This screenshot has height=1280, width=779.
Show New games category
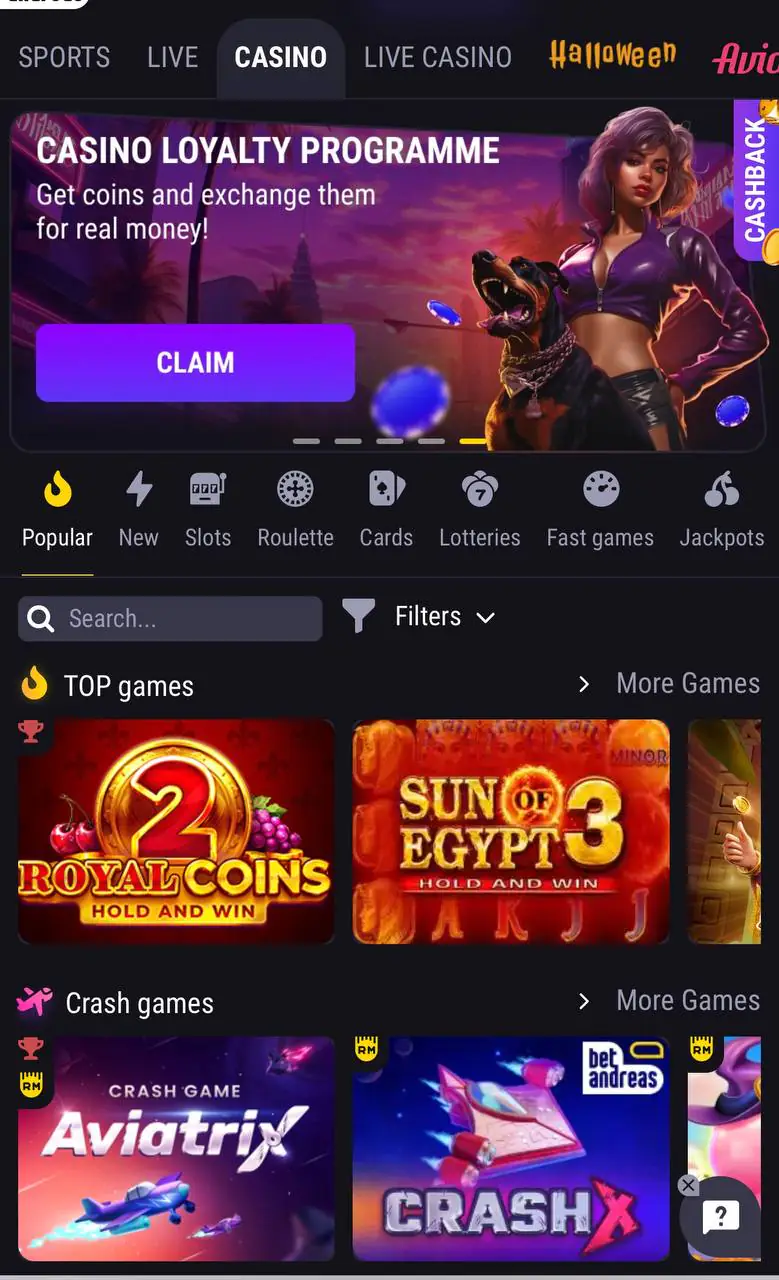(x=138, y=510)
